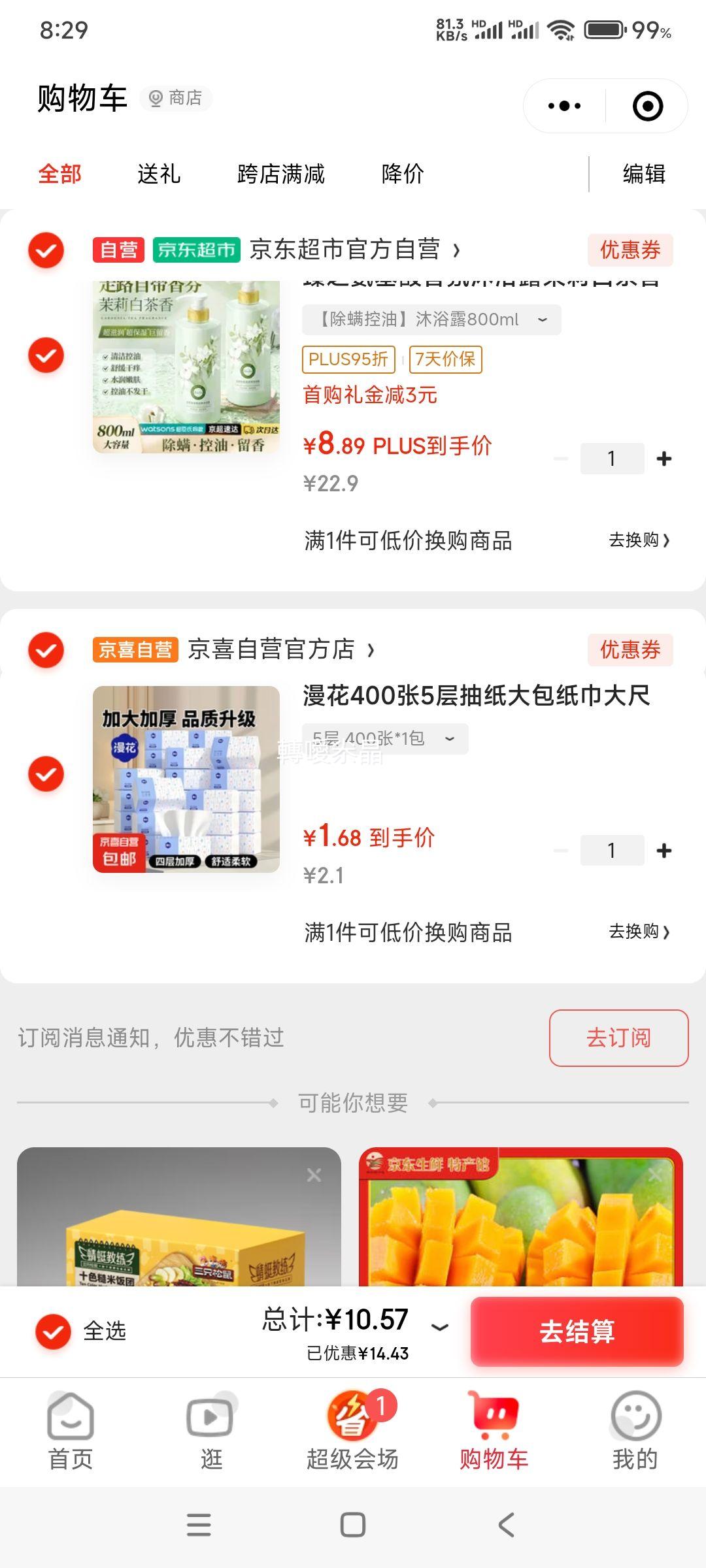The height and width of the screenshot is (1568, 706).
Task: Switch to the 送礼 tab
Action: (159, 174)
